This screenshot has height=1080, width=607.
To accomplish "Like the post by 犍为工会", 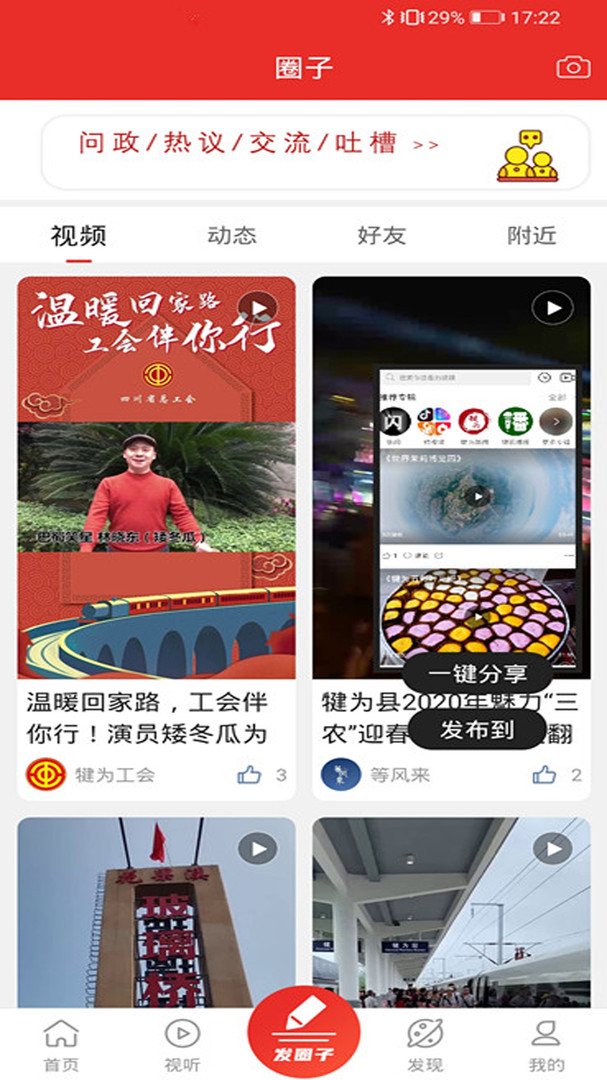I will pos(250,774).
